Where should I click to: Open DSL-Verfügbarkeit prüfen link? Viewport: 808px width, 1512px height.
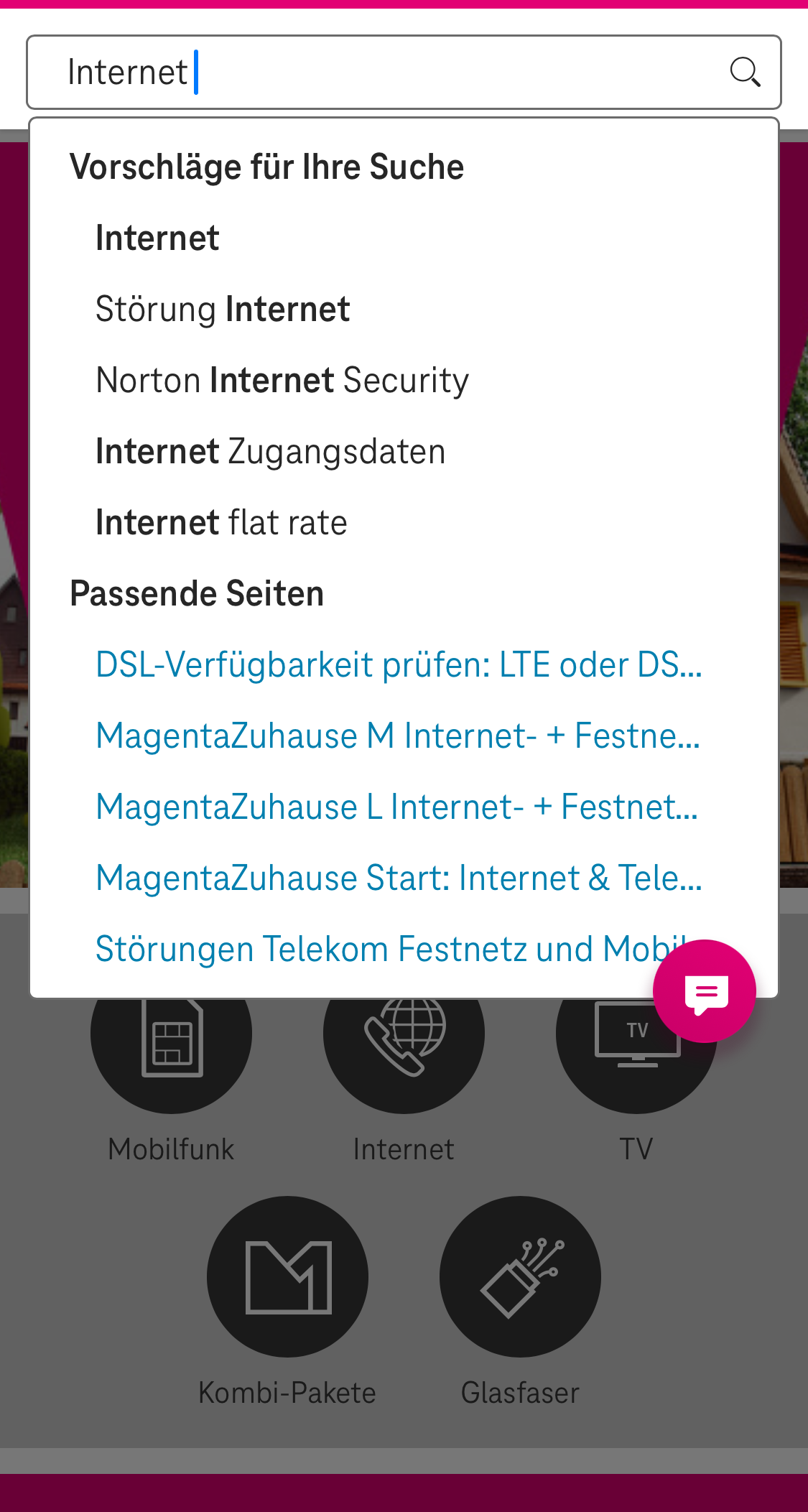[399, 664]
